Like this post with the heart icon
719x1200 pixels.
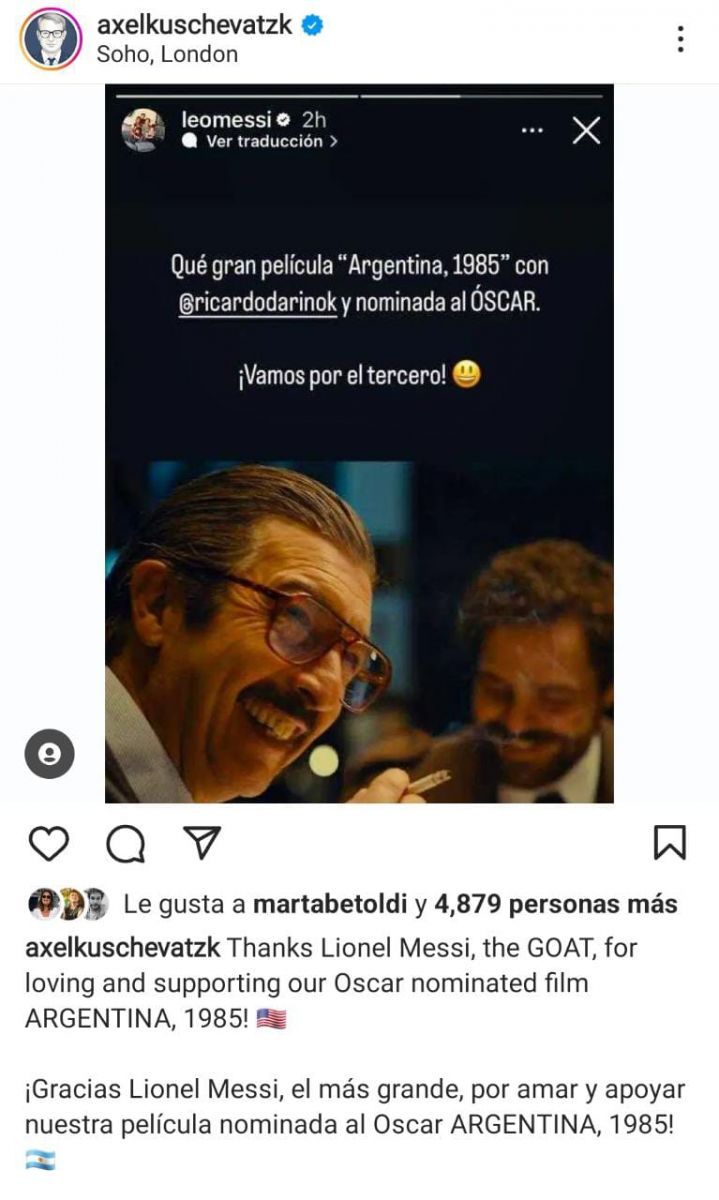pyautogui.click(x=48, y=844)
